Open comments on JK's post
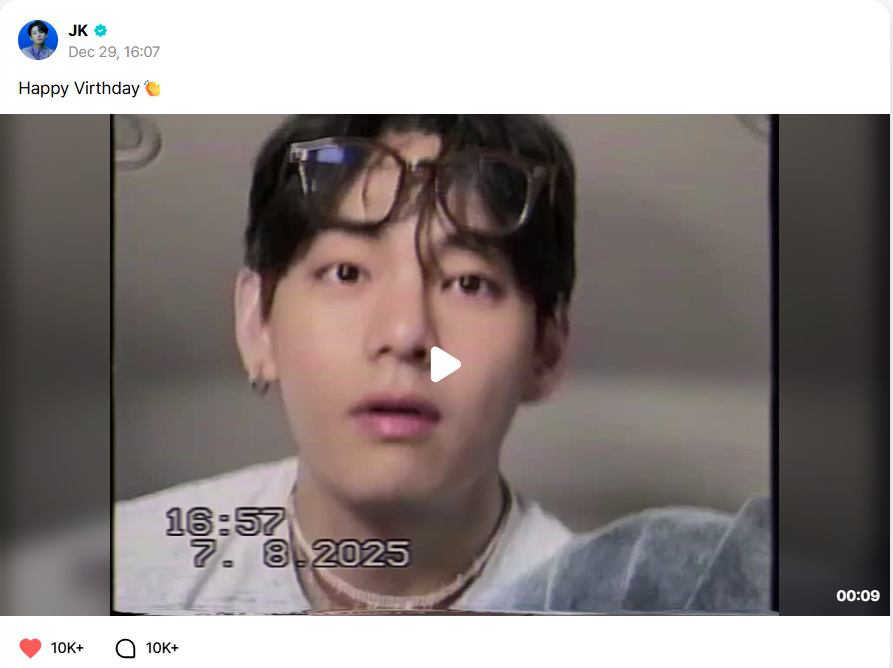Image resolution: width=893 pixels, height=668 pixels. (125, 648)
